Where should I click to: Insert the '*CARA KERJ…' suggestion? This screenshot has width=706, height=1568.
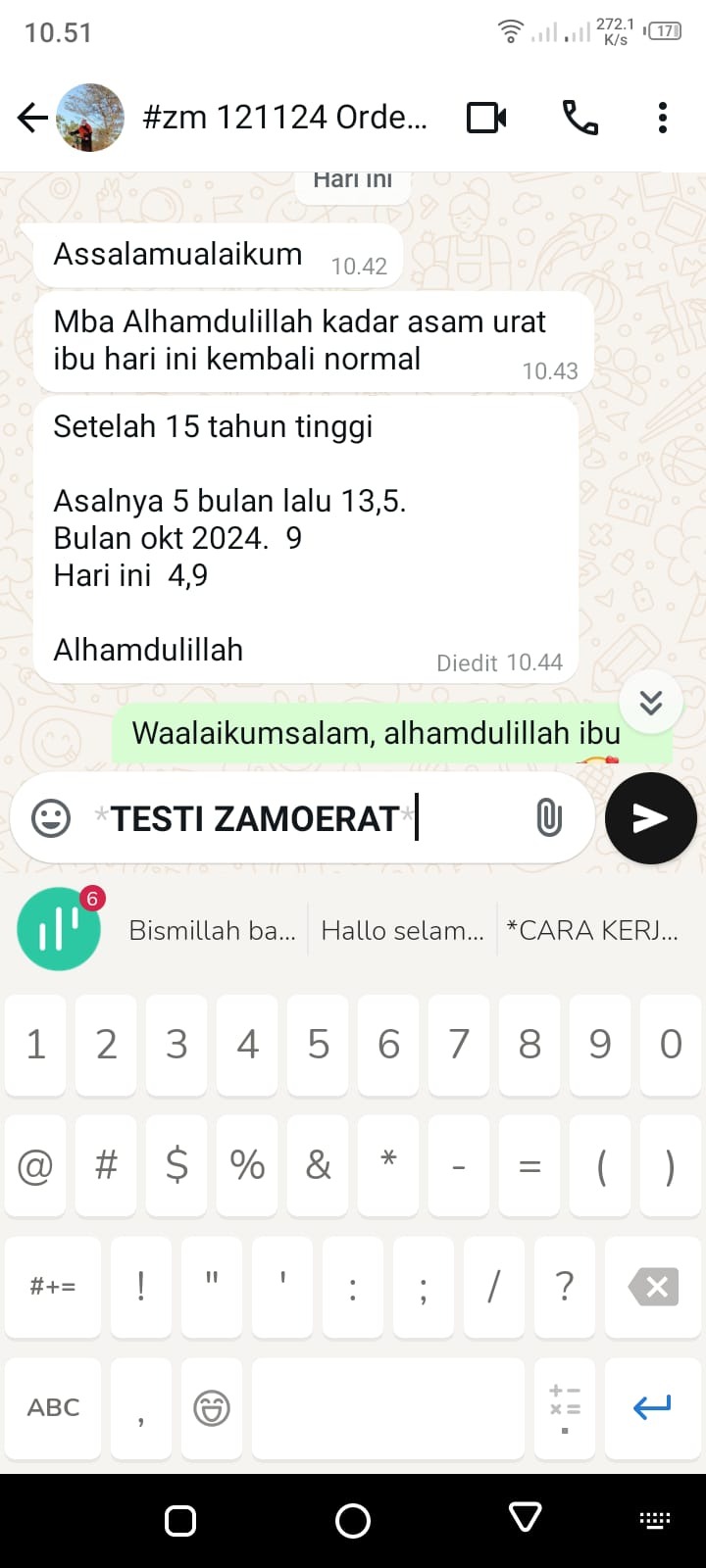[x=592, y=930]
